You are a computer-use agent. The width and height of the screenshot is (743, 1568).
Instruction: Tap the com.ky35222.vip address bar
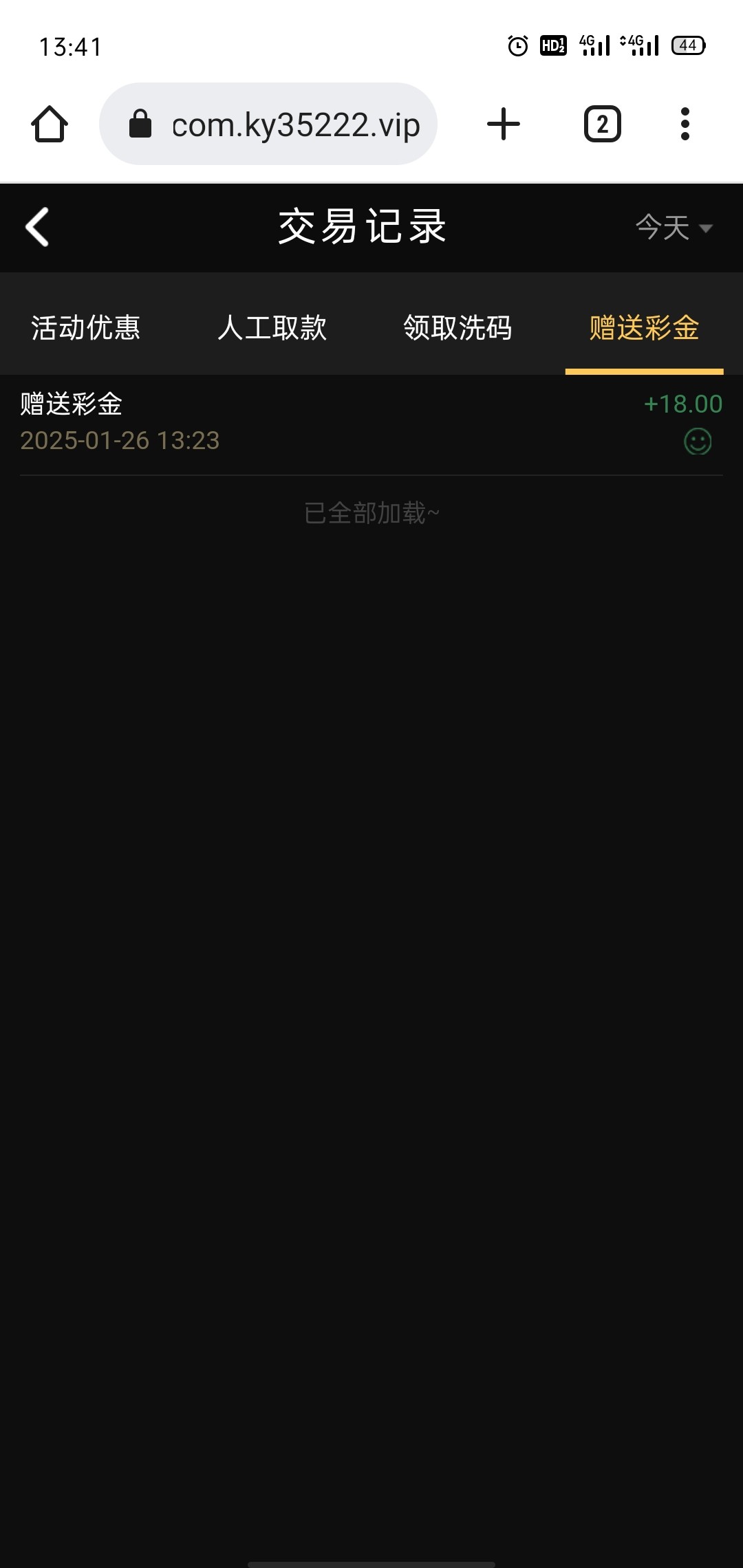[x=268, y=124]
